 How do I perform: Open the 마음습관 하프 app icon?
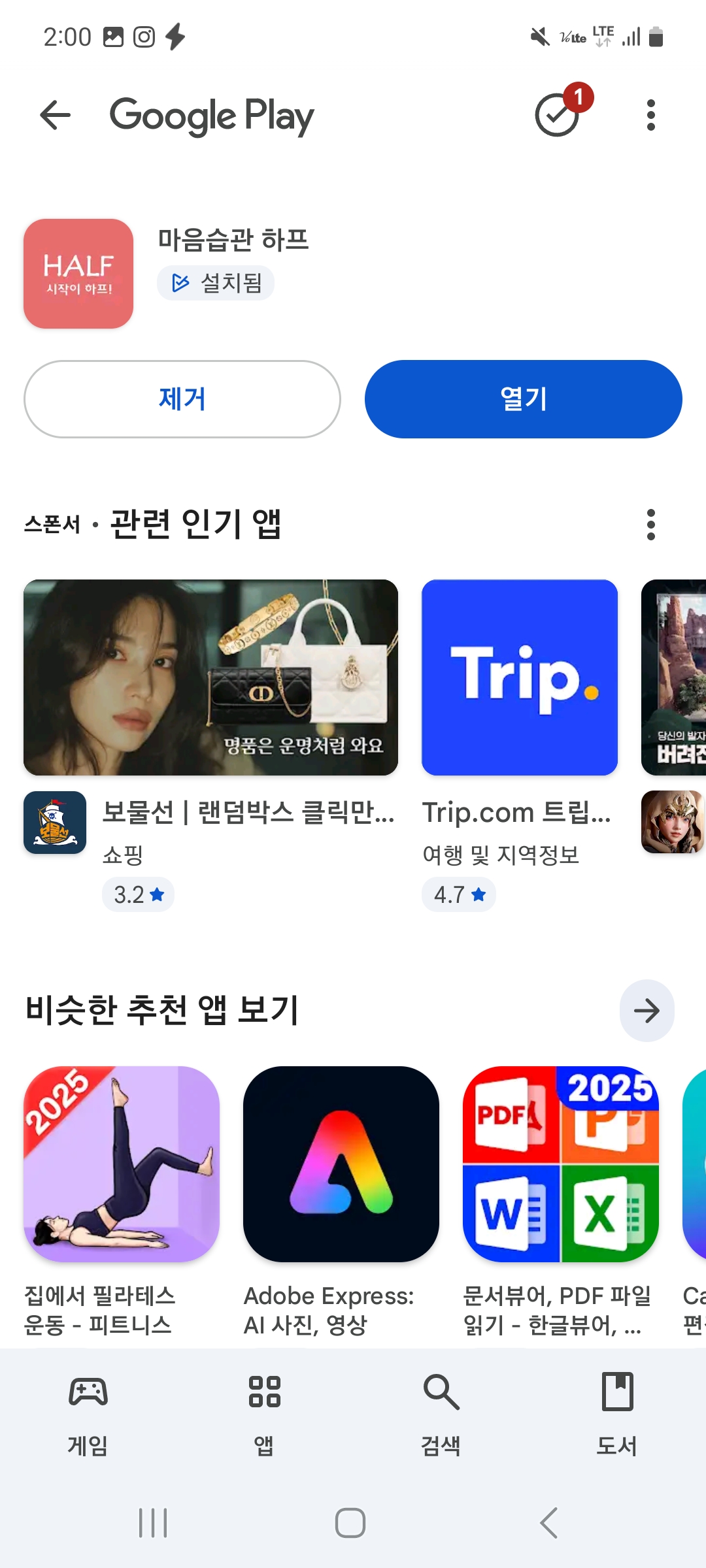[x=78, y=274]
